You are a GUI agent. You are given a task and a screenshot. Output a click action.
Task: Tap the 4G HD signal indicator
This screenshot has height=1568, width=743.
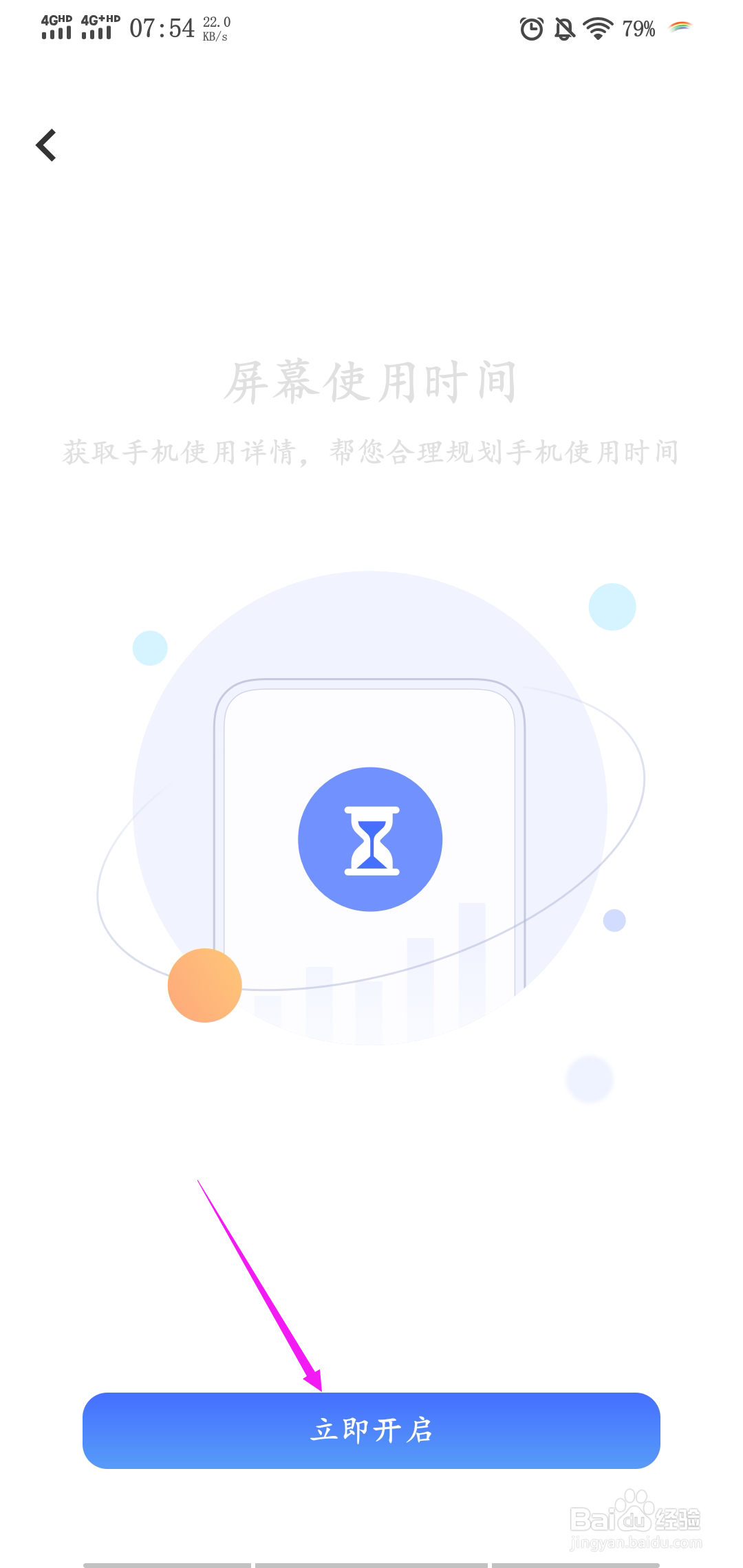[57, 28]
